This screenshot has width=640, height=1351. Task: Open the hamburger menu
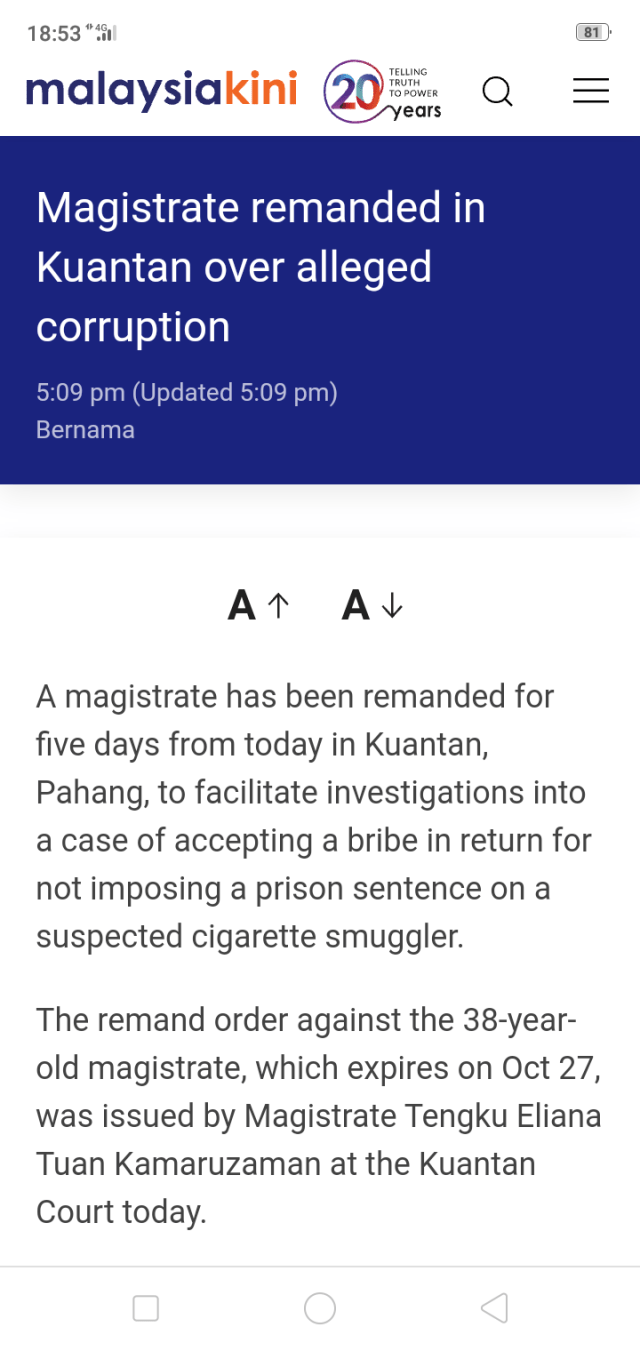point(590,91)
